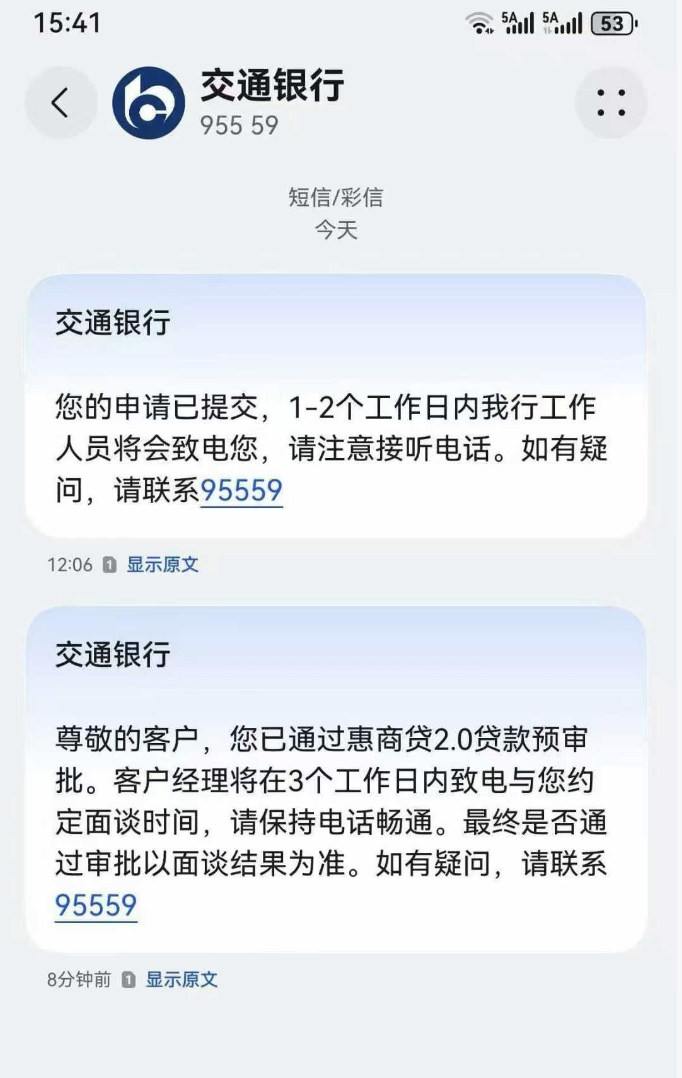Open the 交通银行 sender avatar
The height and width of the screenshot is (1078, 682).
coord(148,103)
